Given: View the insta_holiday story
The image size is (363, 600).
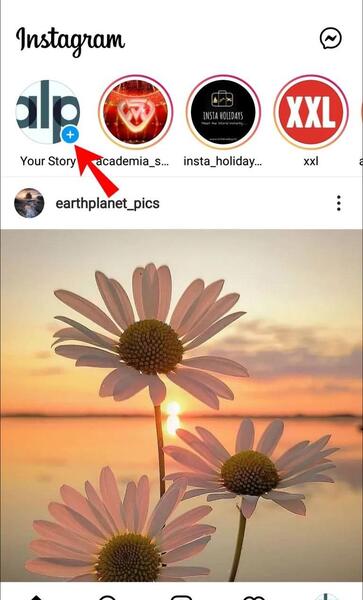Looking at the screenshot, I should (223, 112).
